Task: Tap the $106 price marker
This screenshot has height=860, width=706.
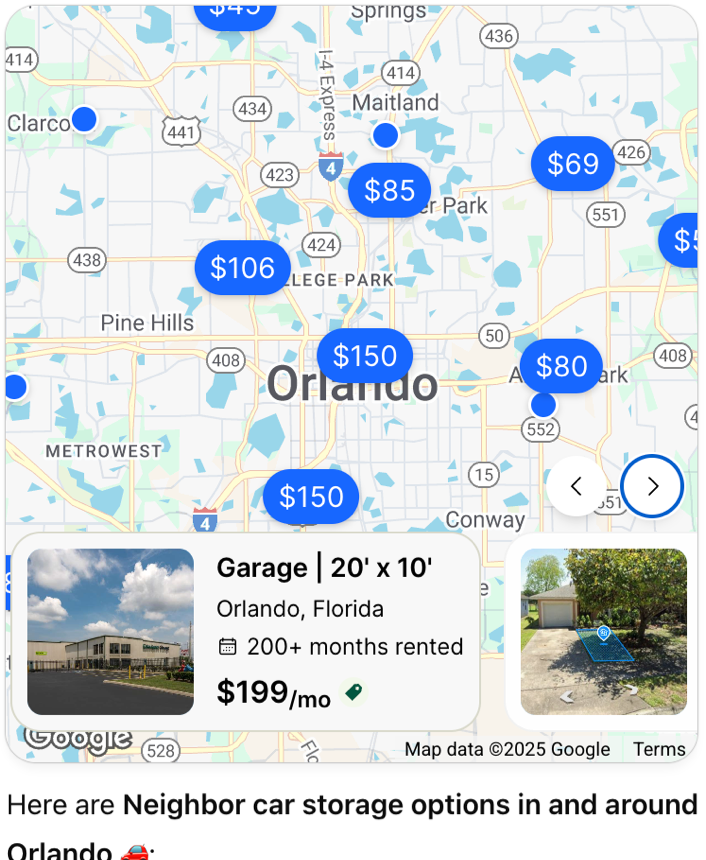Action: coord(242,268)
